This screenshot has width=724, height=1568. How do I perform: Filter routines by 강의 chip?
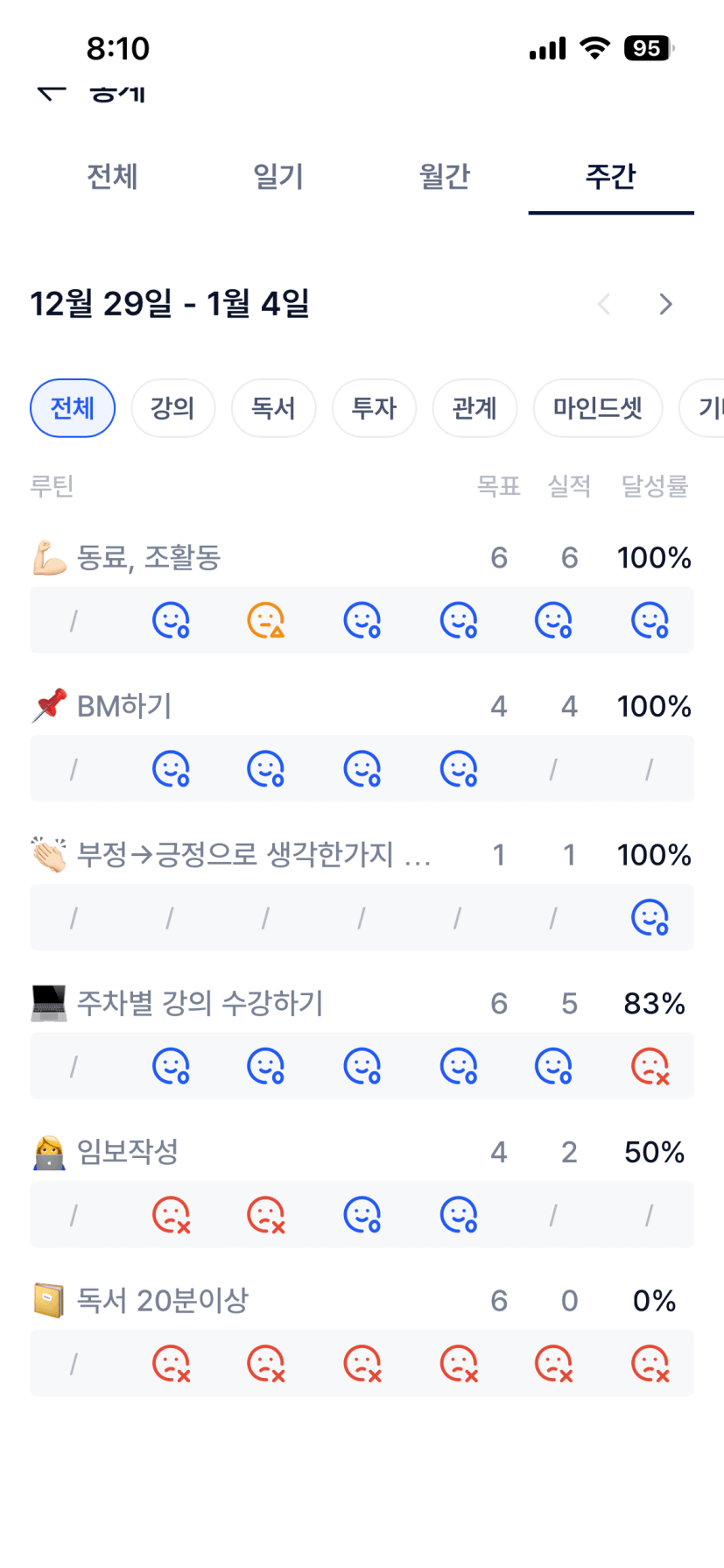172,408
